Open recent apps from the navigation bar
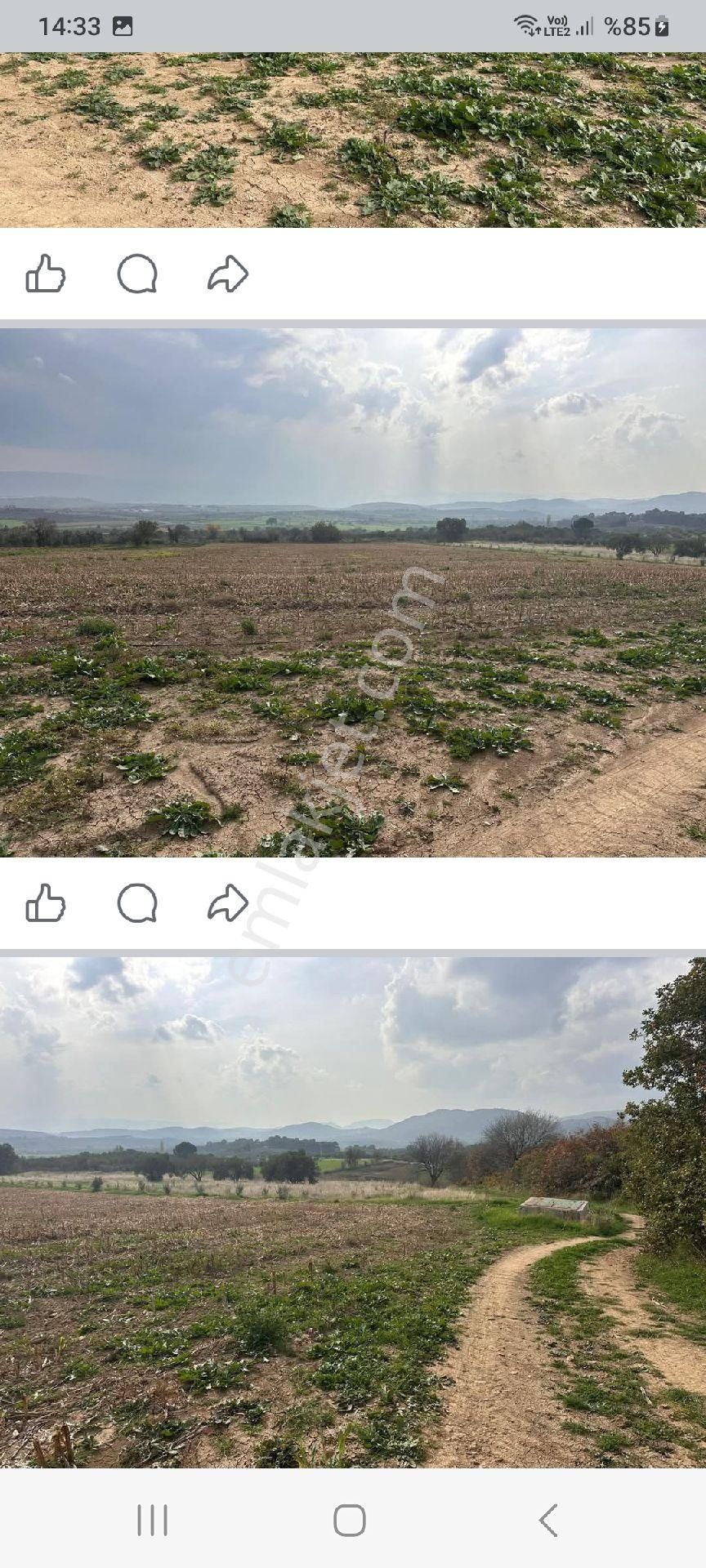Screen dimensions: 706x1568 pos(153,1521)
